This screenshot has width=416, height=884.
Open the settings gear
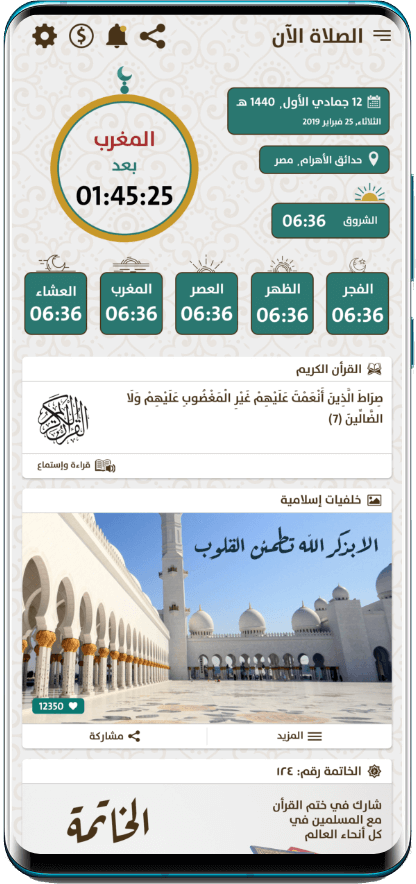tap(45, 36)
